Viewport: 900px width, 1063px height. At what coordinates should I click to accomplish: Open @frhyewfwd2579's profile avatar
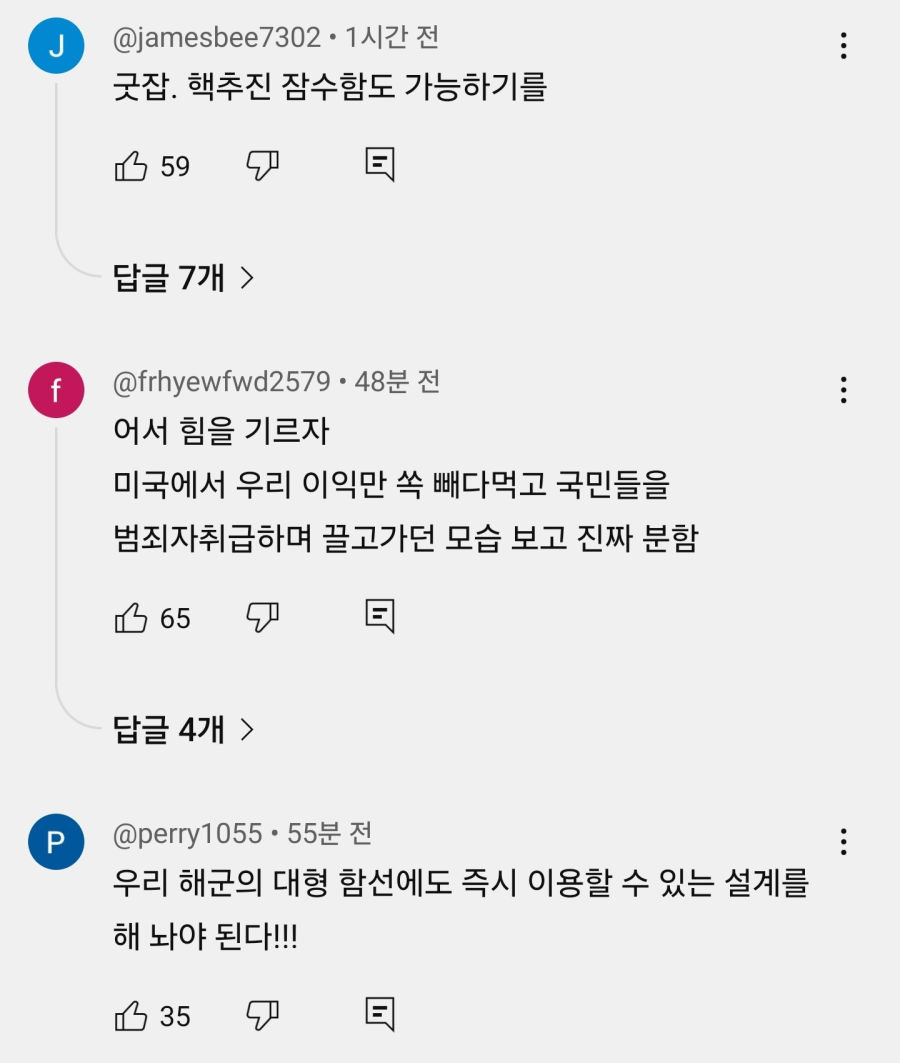pyautogui.click(x=56, y=390)
